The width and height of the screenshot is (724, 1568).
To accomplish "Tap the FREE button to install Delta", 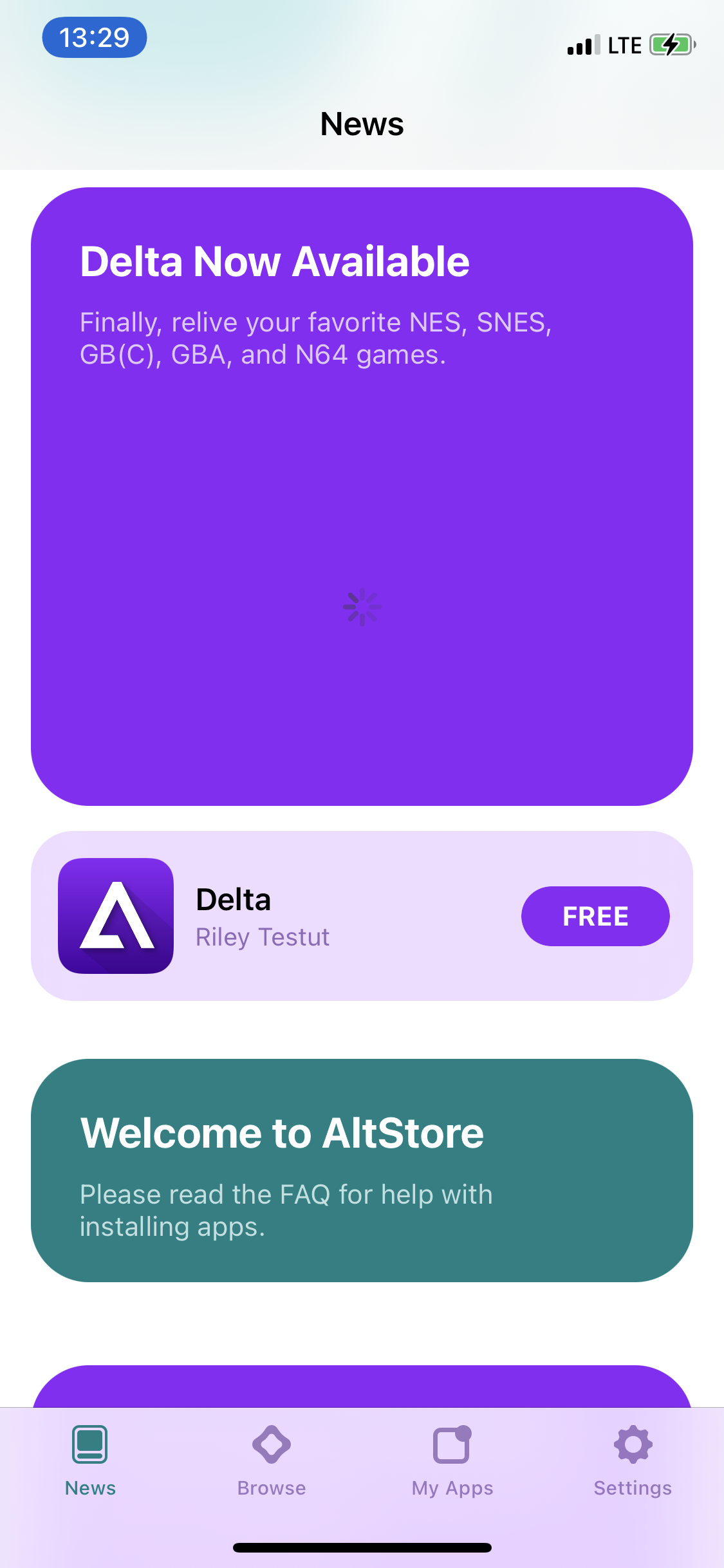I will [595, 915].
